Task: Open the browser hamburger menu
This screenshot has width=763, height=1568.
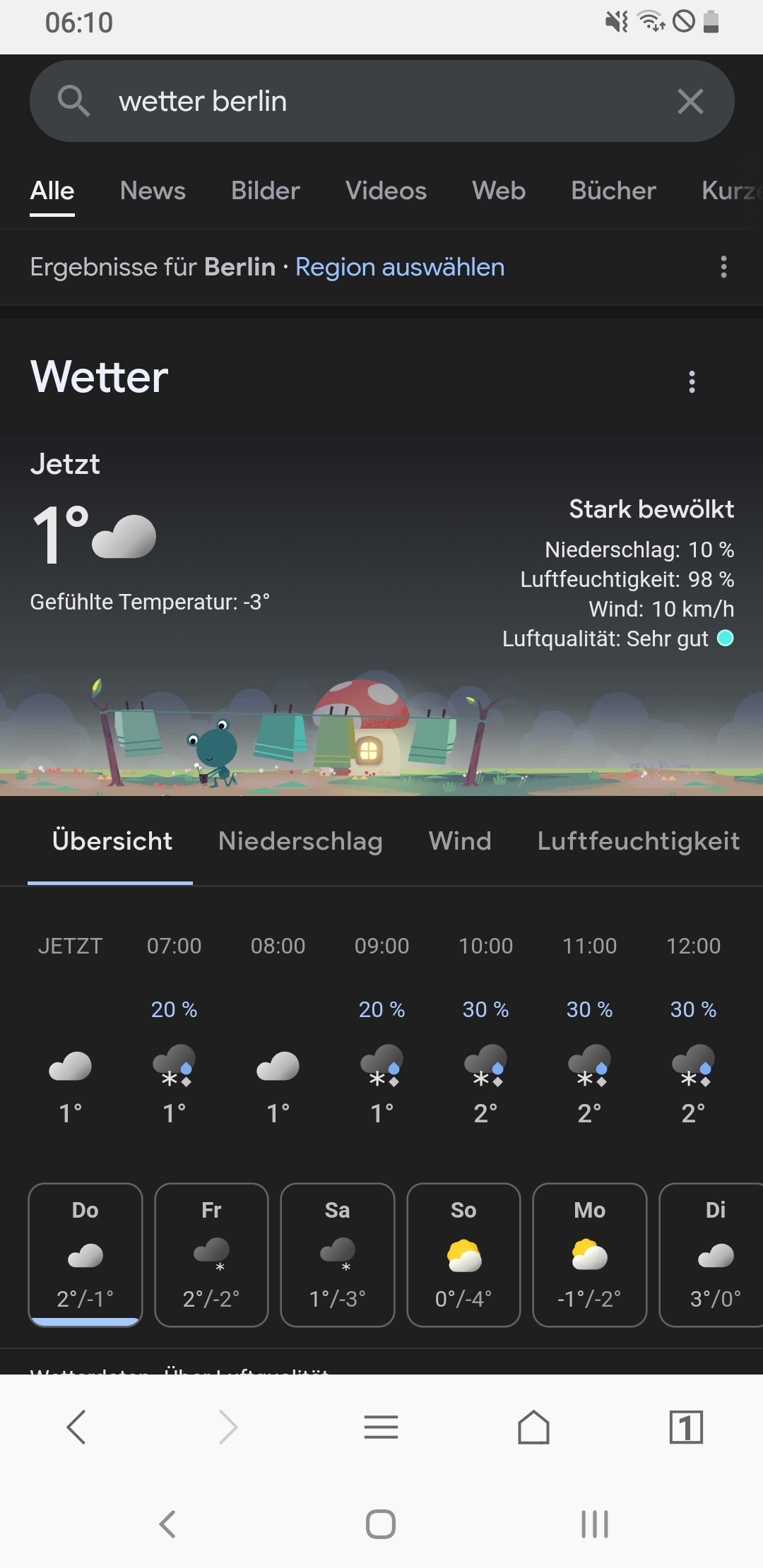Action: tap(381, 1427)
